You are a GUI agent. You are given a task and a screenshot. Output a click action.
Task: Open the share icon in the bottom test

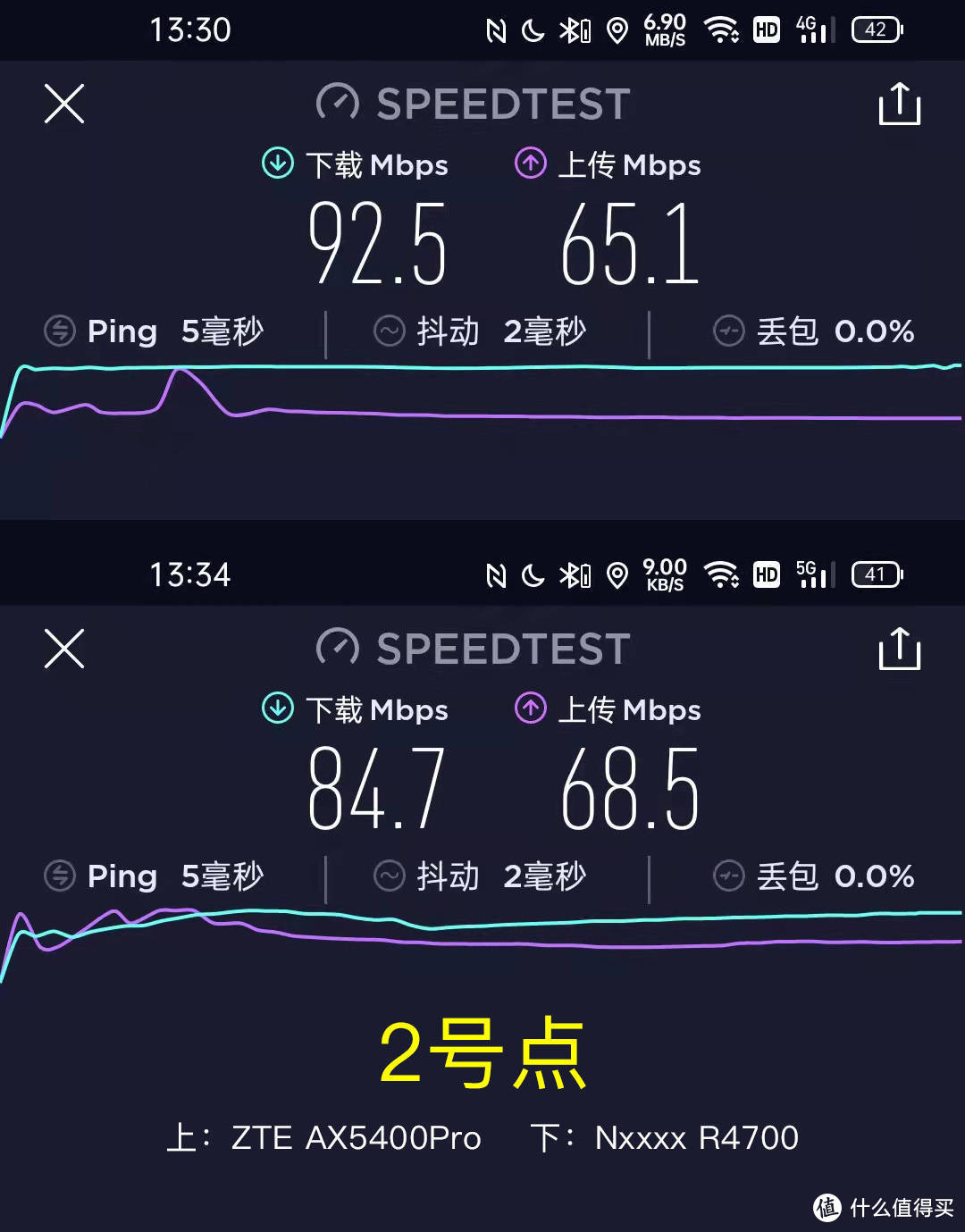[900, 650]
